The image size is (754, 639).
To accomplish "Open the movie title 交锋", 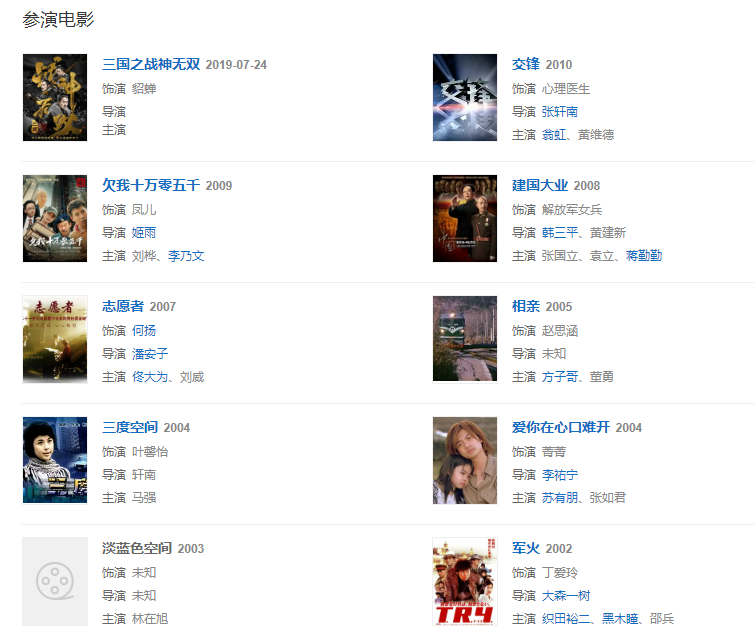I will [x=526, y=65].
